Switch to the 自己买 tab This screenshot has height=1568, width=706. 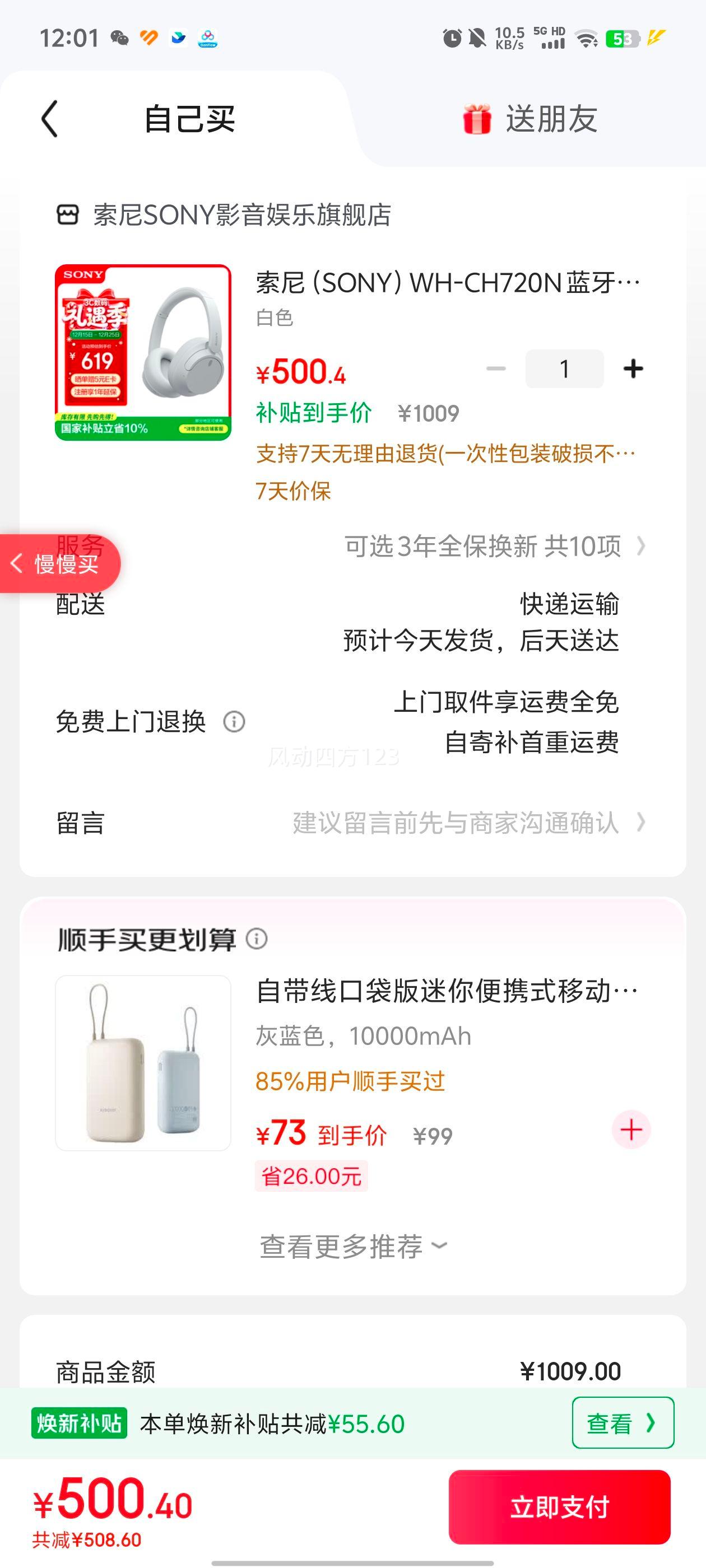[x=189, y=119]
